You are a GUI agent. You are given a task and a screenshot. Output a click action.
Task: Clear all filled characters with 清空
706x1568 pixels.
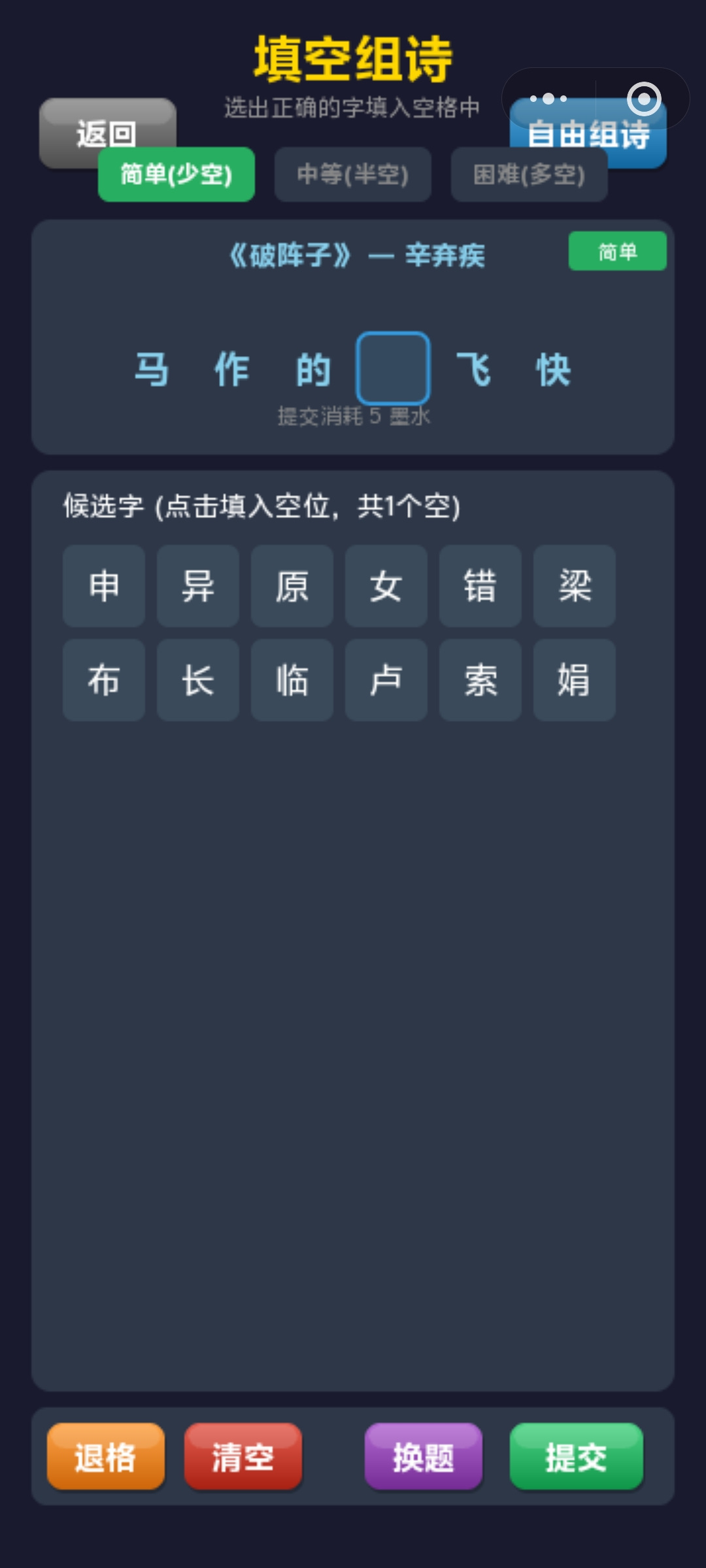tap(243, 1456)
